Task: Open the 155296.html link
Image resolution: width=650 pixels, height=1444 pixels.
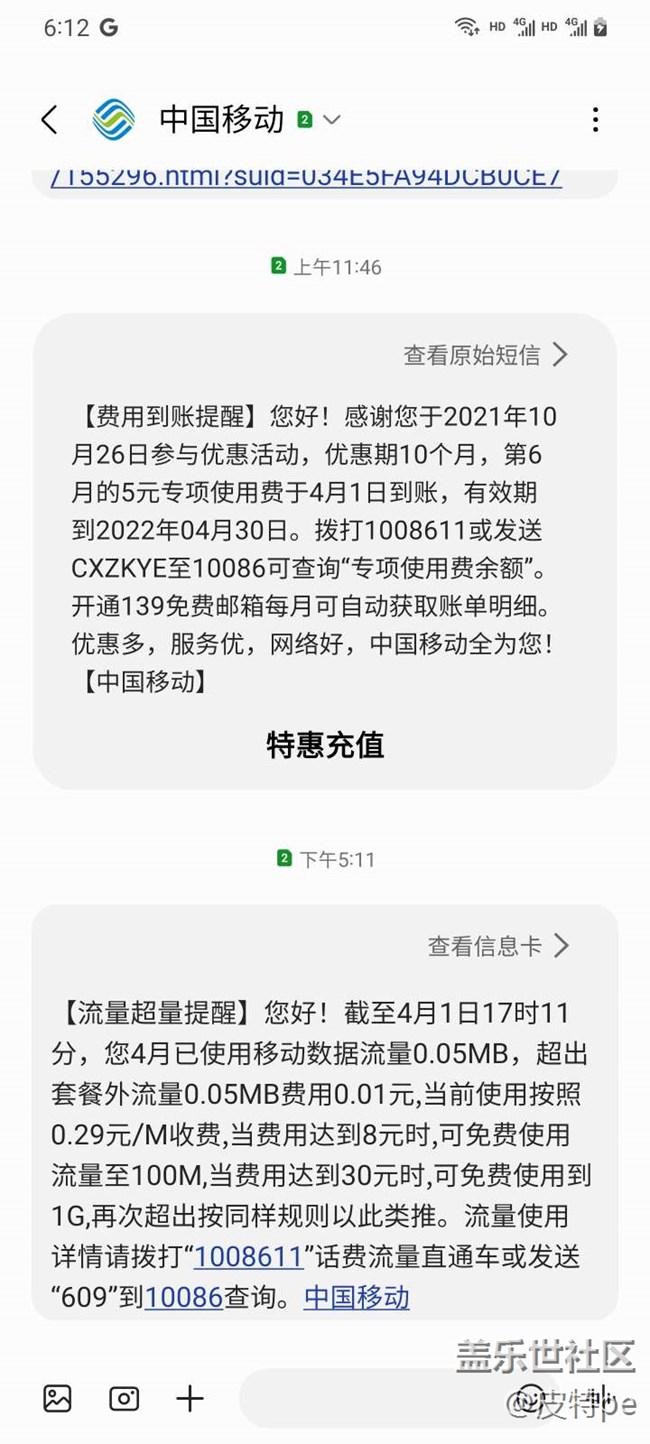Action: [x=305, y=178]
